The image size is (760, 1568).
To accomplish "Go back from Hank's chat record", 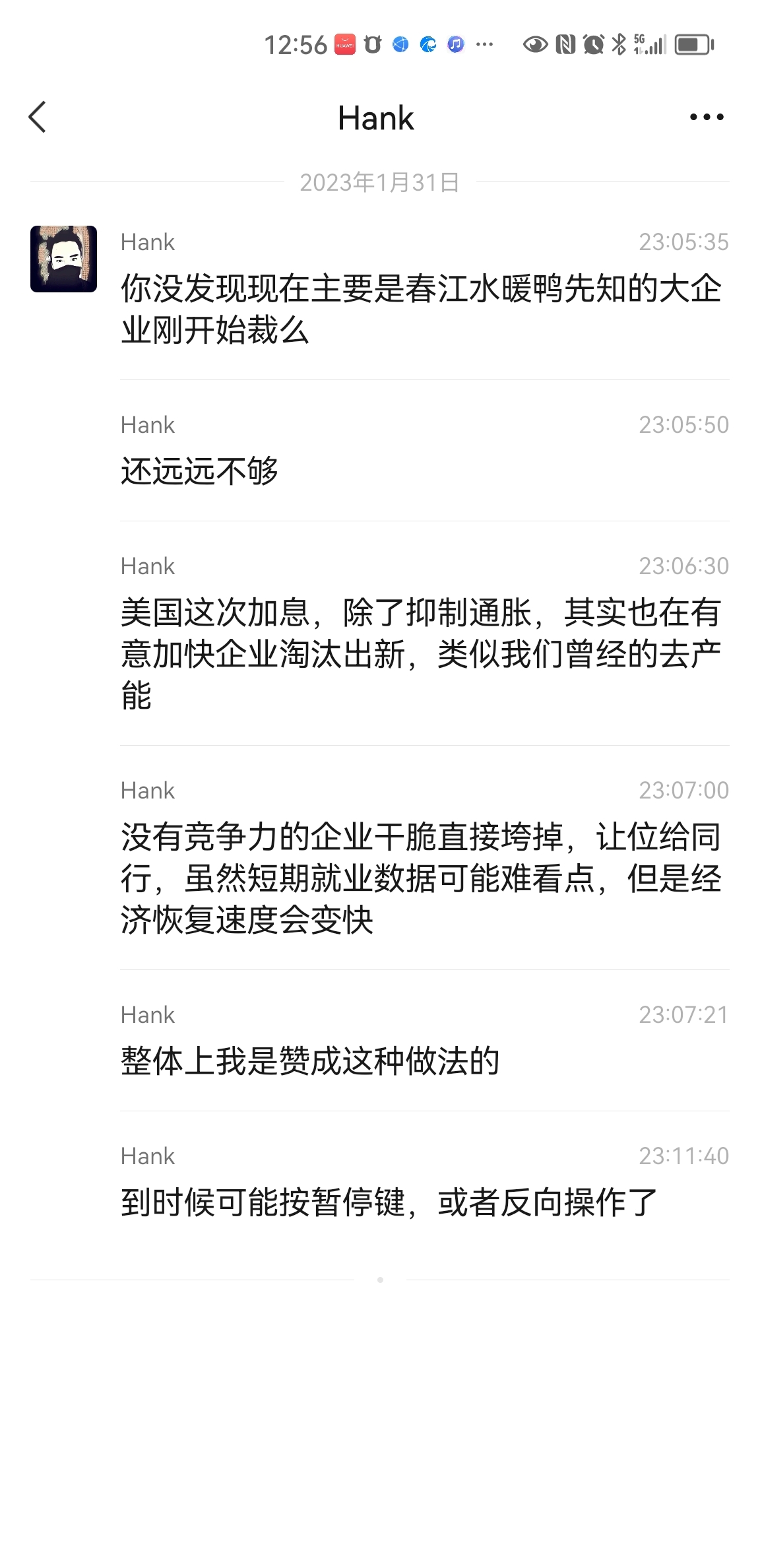I will click(x=38, y=117).
